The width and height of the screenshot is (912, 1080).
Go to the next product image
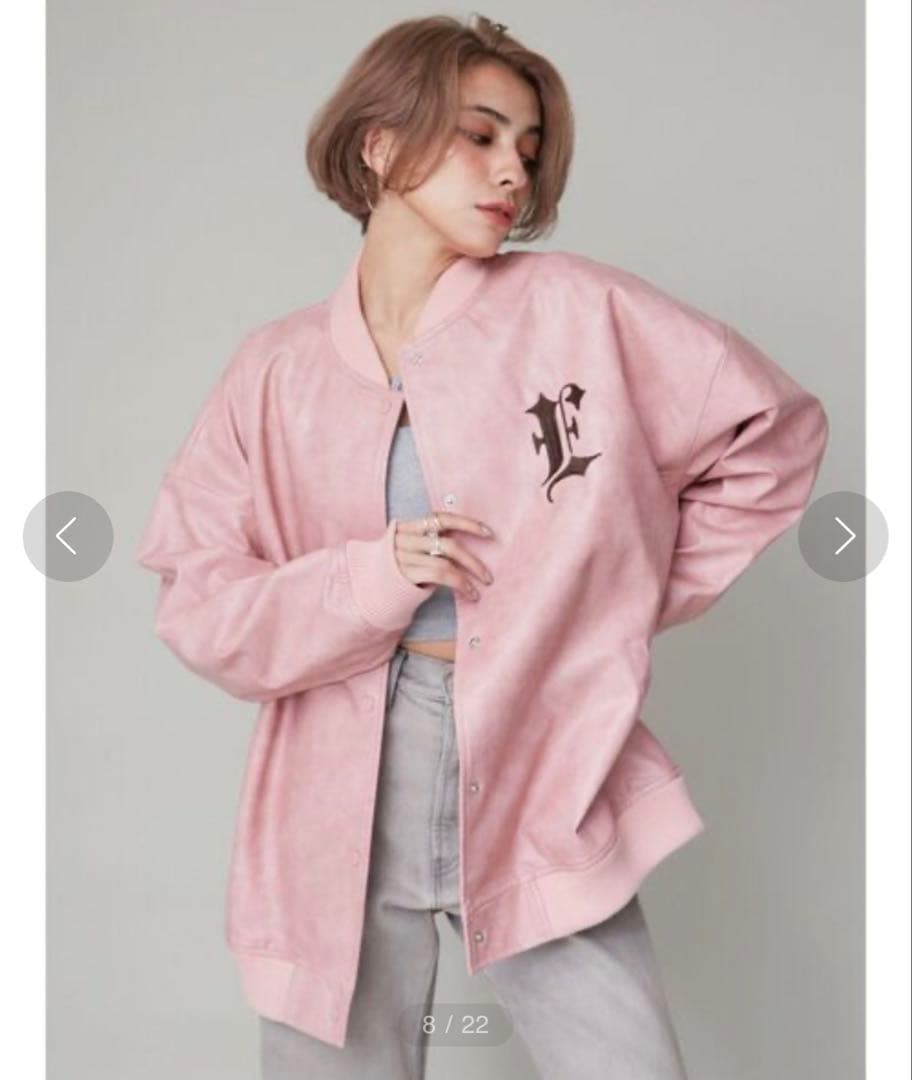(x=843, y=537)
